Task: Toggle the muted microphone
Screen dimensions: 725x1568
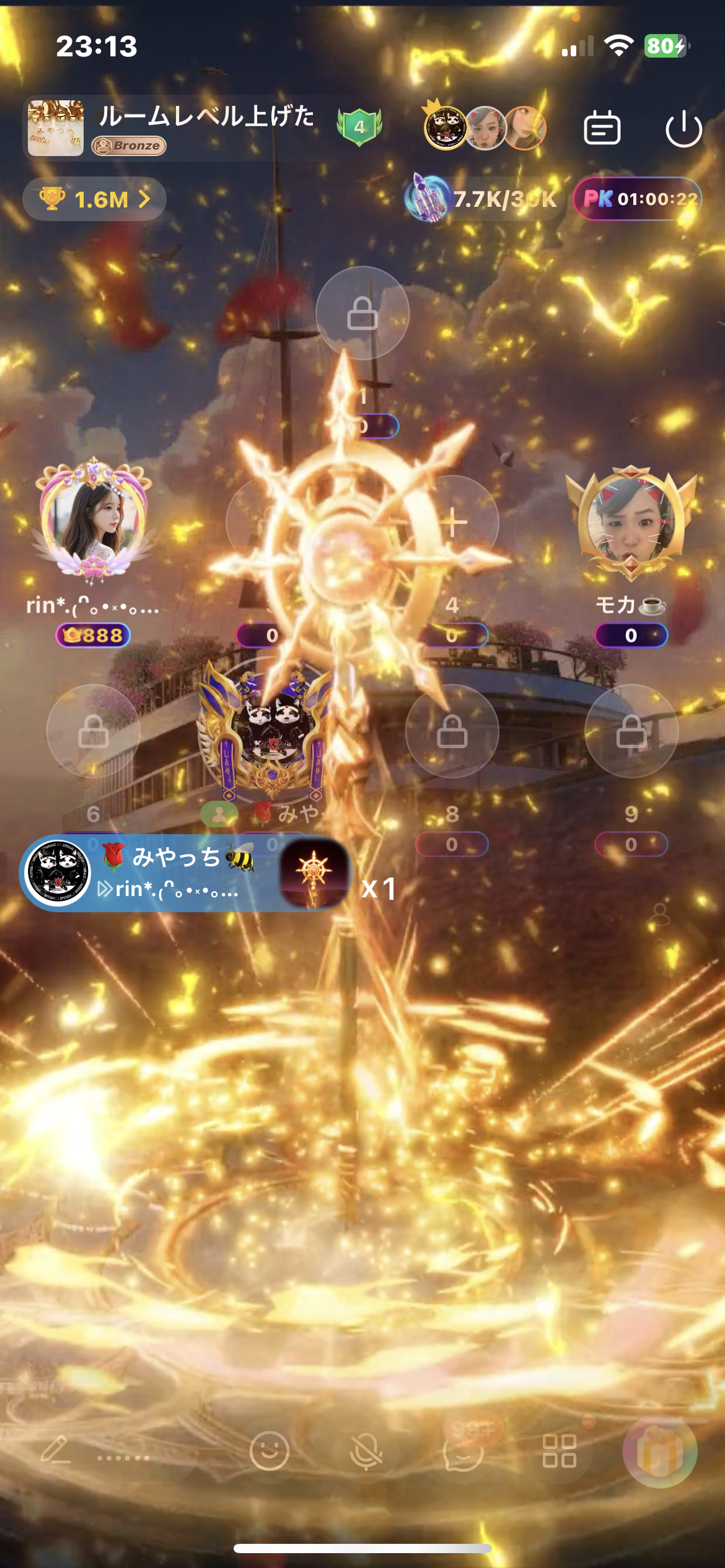Action: point(366,1451)
